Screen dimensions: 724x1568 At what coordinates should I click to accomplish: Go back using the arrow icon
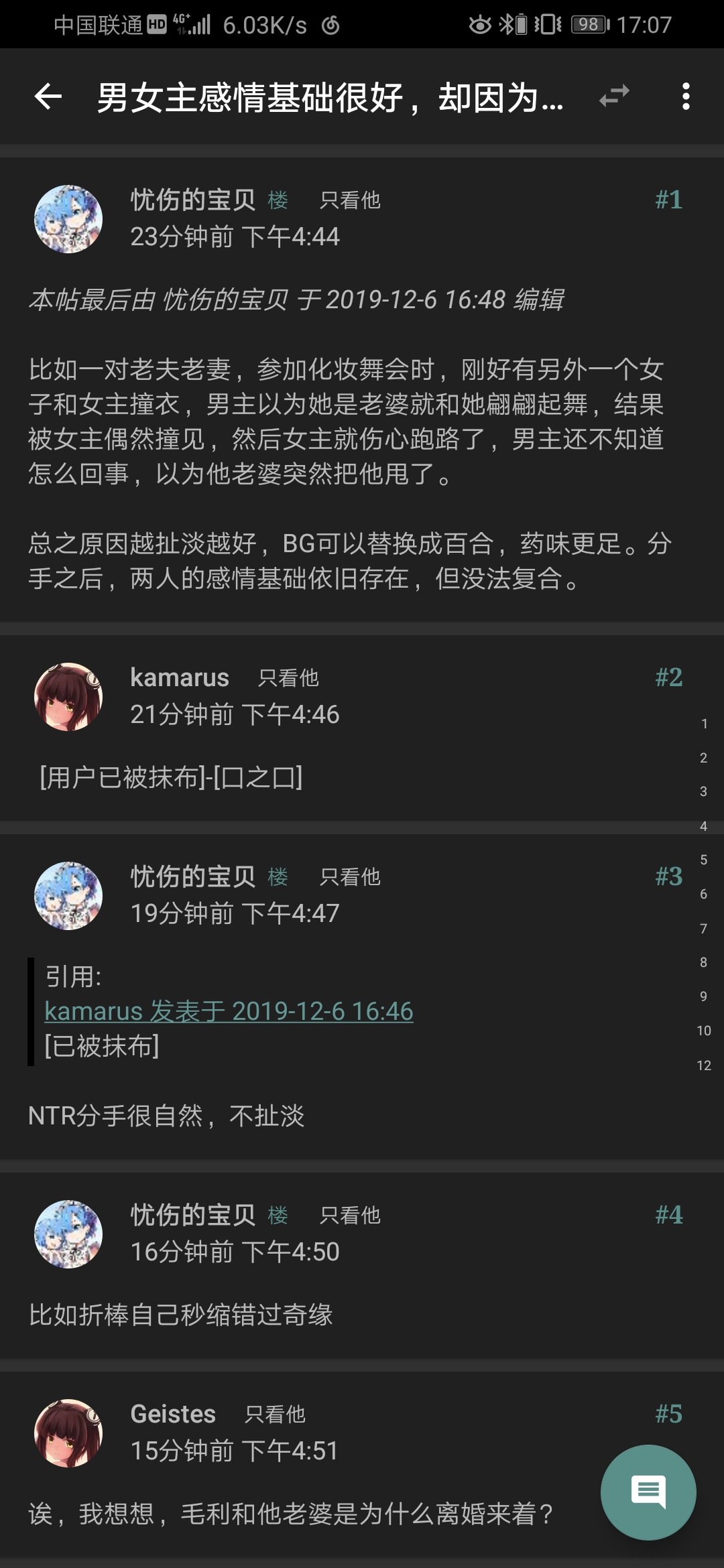(x=48, y=97)
